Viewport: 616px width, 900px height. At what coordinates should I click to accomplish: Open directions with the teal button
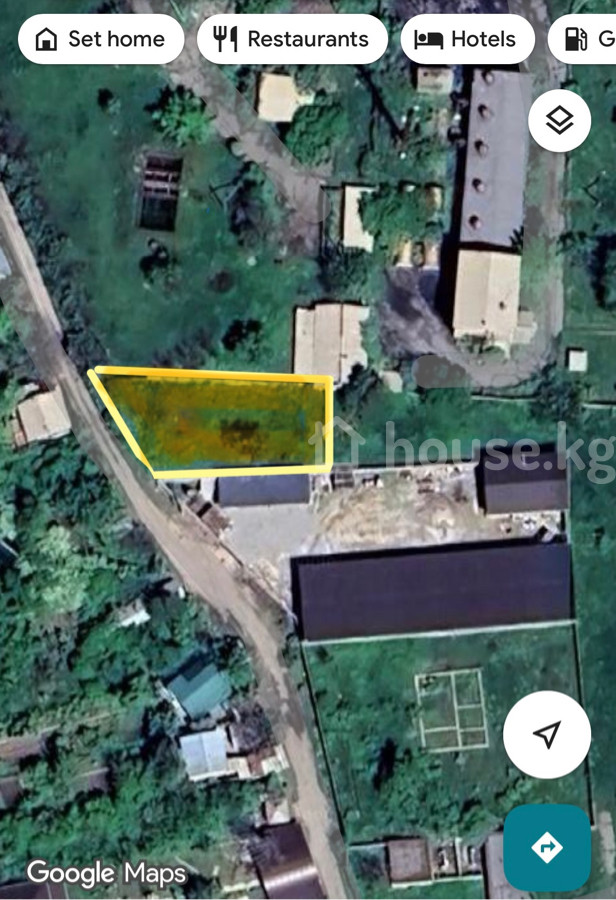click(x=546, y=848)
